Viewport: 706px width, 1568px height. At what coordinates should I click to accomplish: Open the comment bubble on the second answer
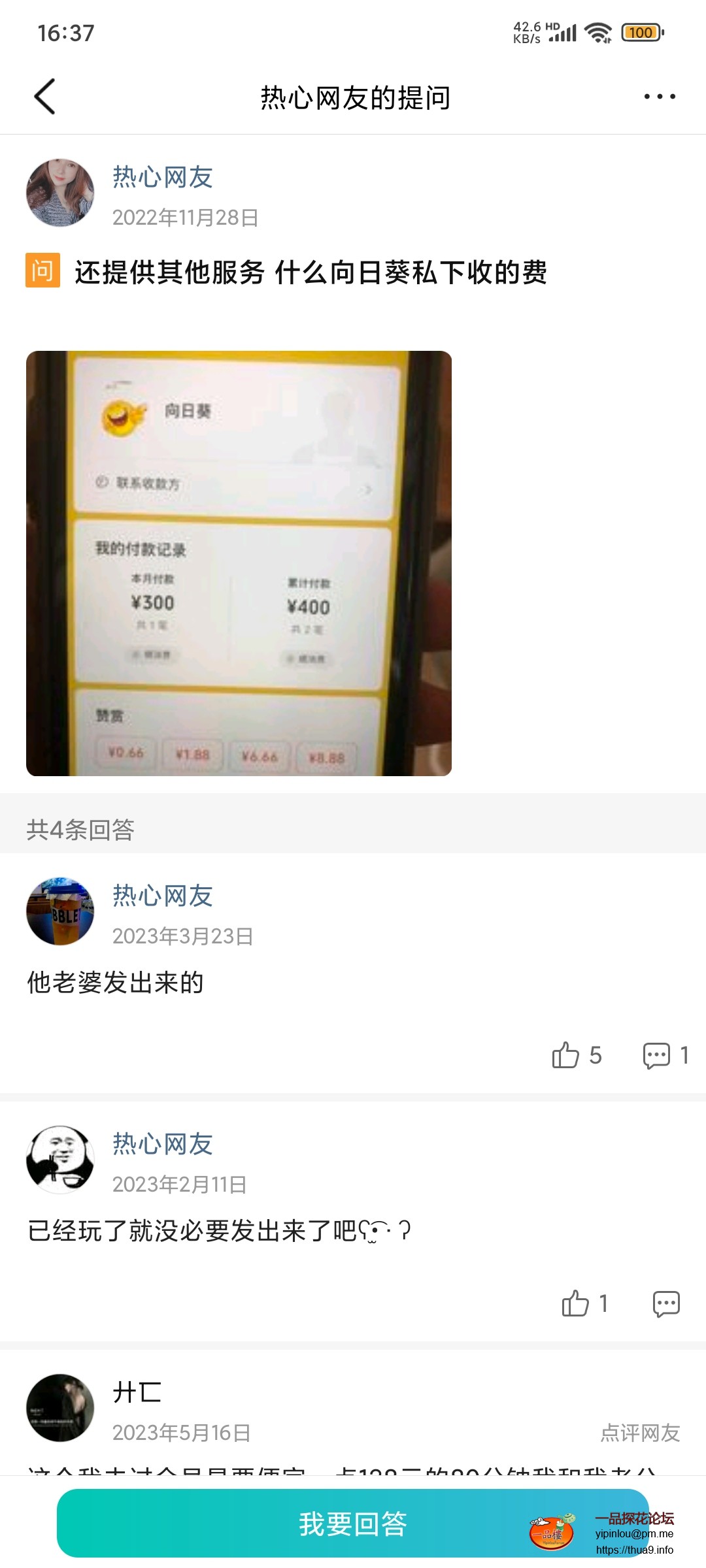point(667,1303)
